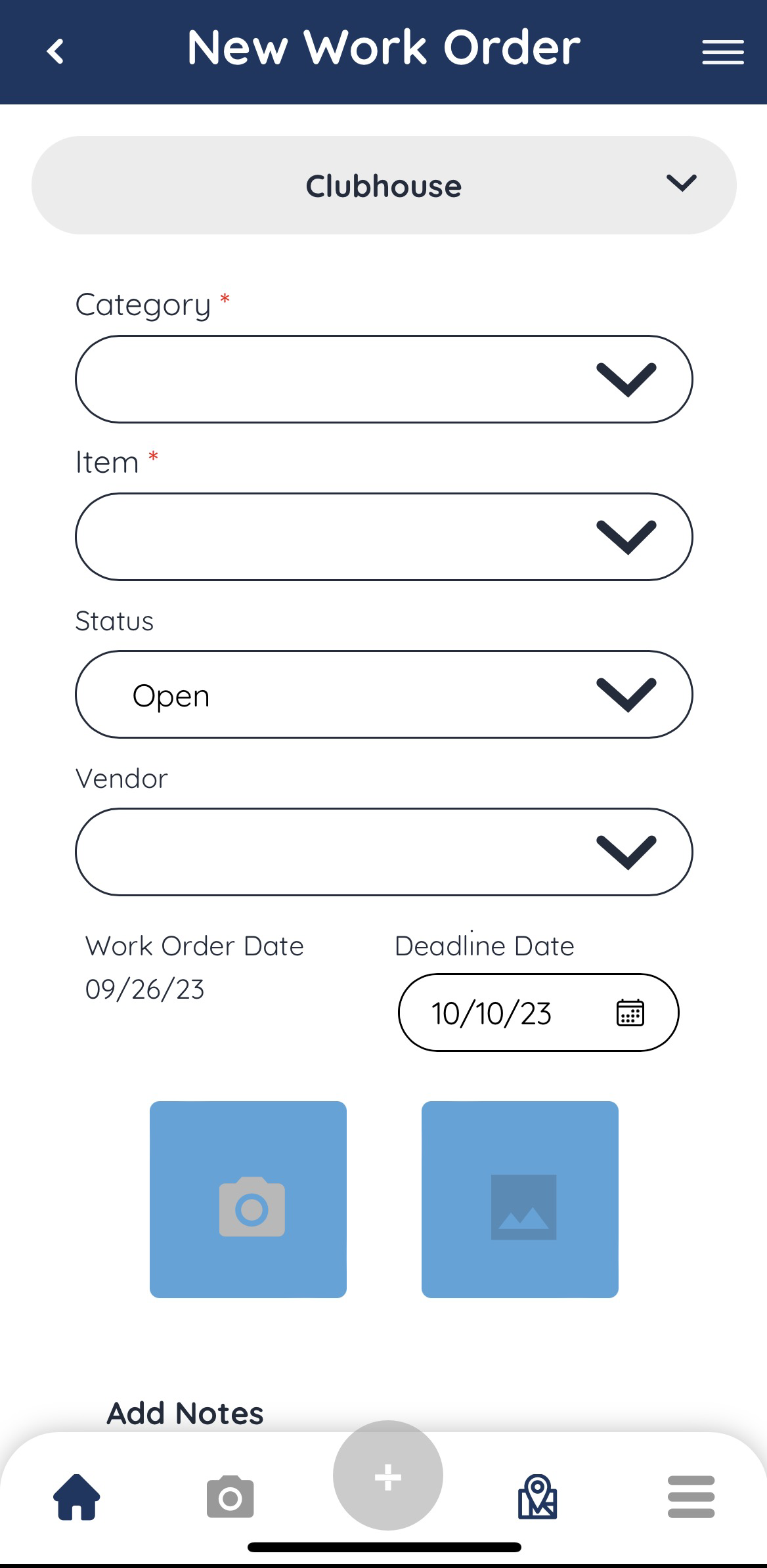Tap the camera icon in the bottom bar
The image size is (767, 1568).
pos(230,1497)
